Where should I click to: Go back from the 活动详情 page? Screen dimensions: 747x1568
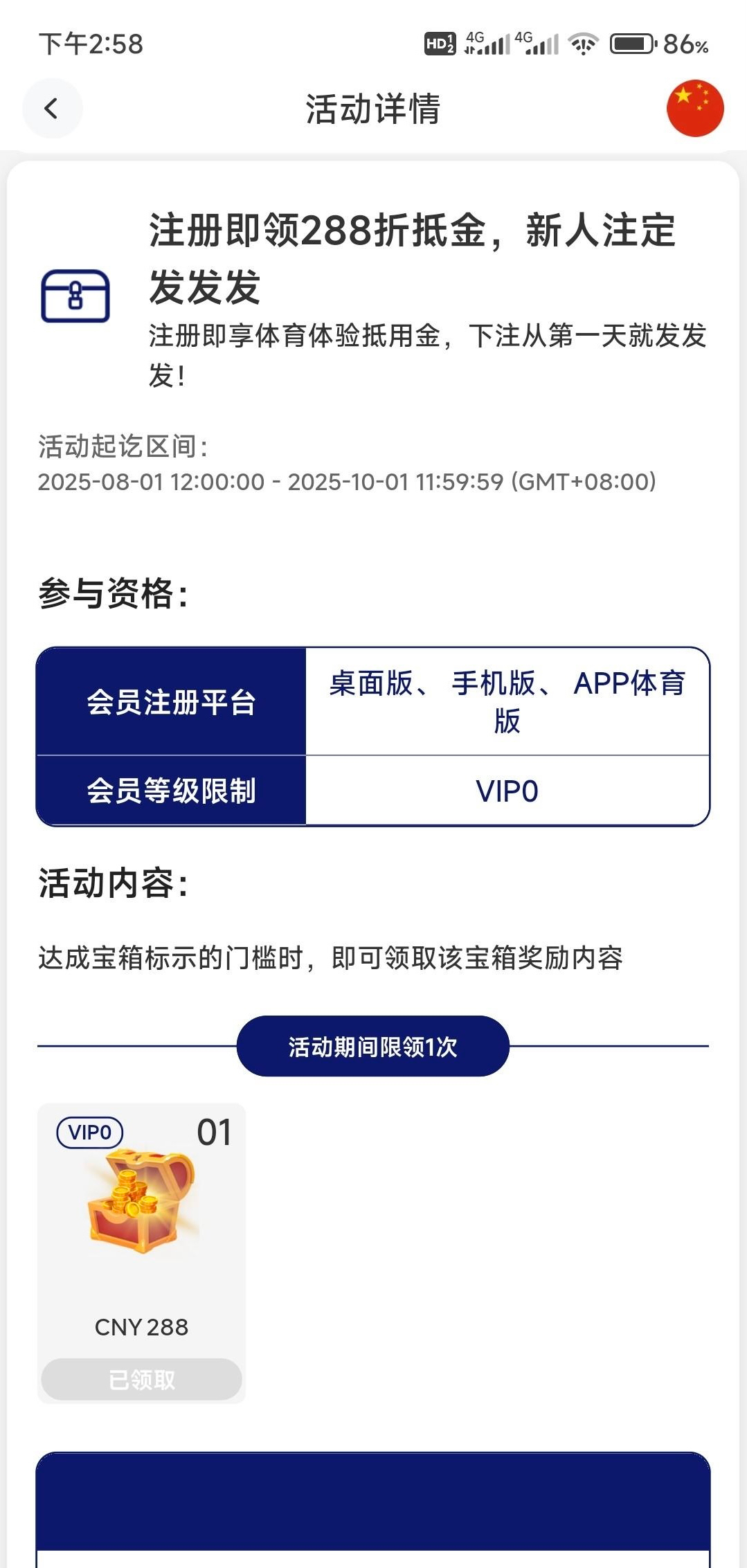tap(52, 109)
